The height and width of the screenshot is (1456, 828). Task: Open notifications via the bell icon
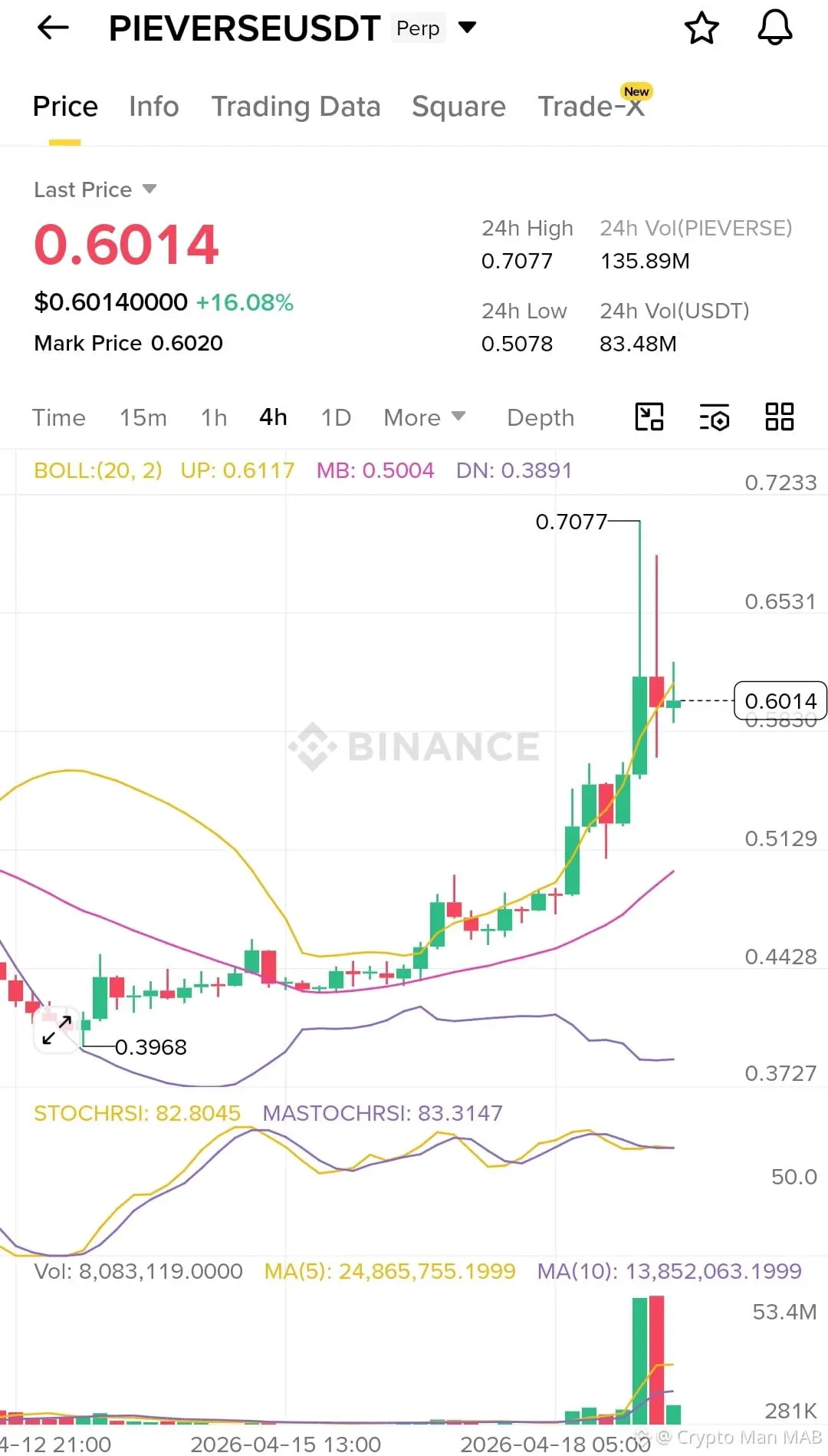click(774, 27)
